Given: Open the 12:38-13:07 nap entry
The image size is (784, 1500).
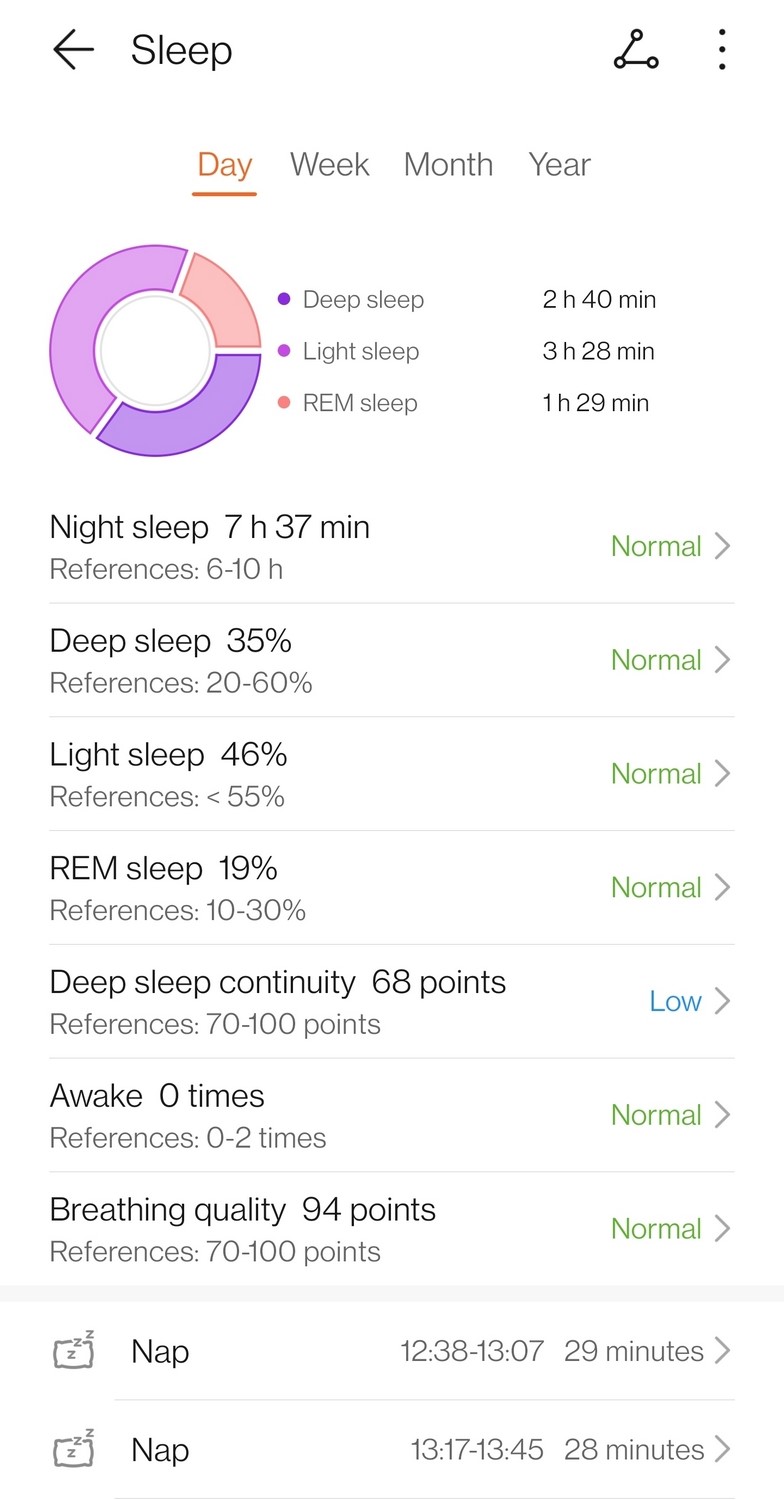Looking at the screenshot, I should (x=391, y=1351).
